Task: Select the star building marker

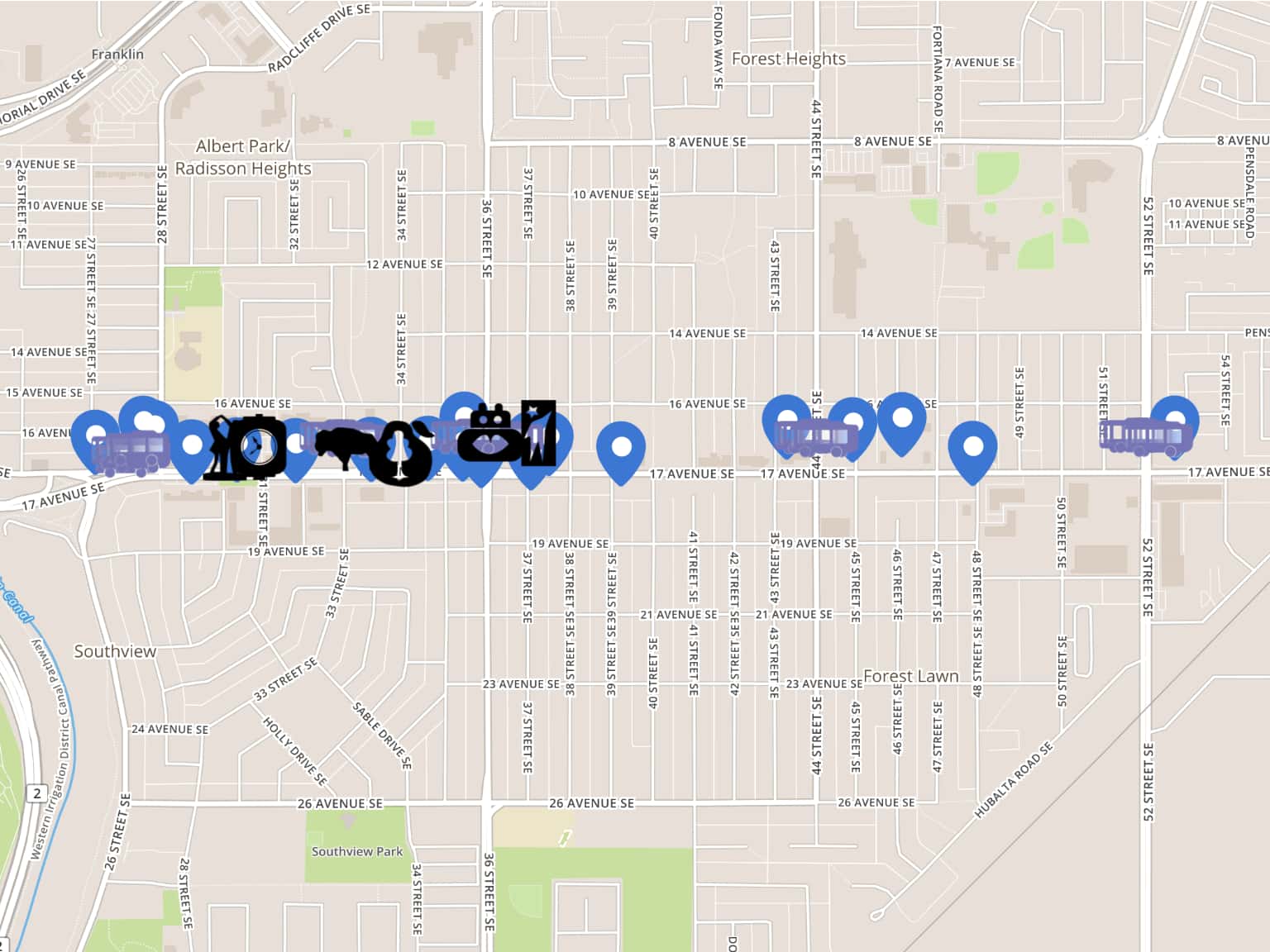Action: click(538, 431)
